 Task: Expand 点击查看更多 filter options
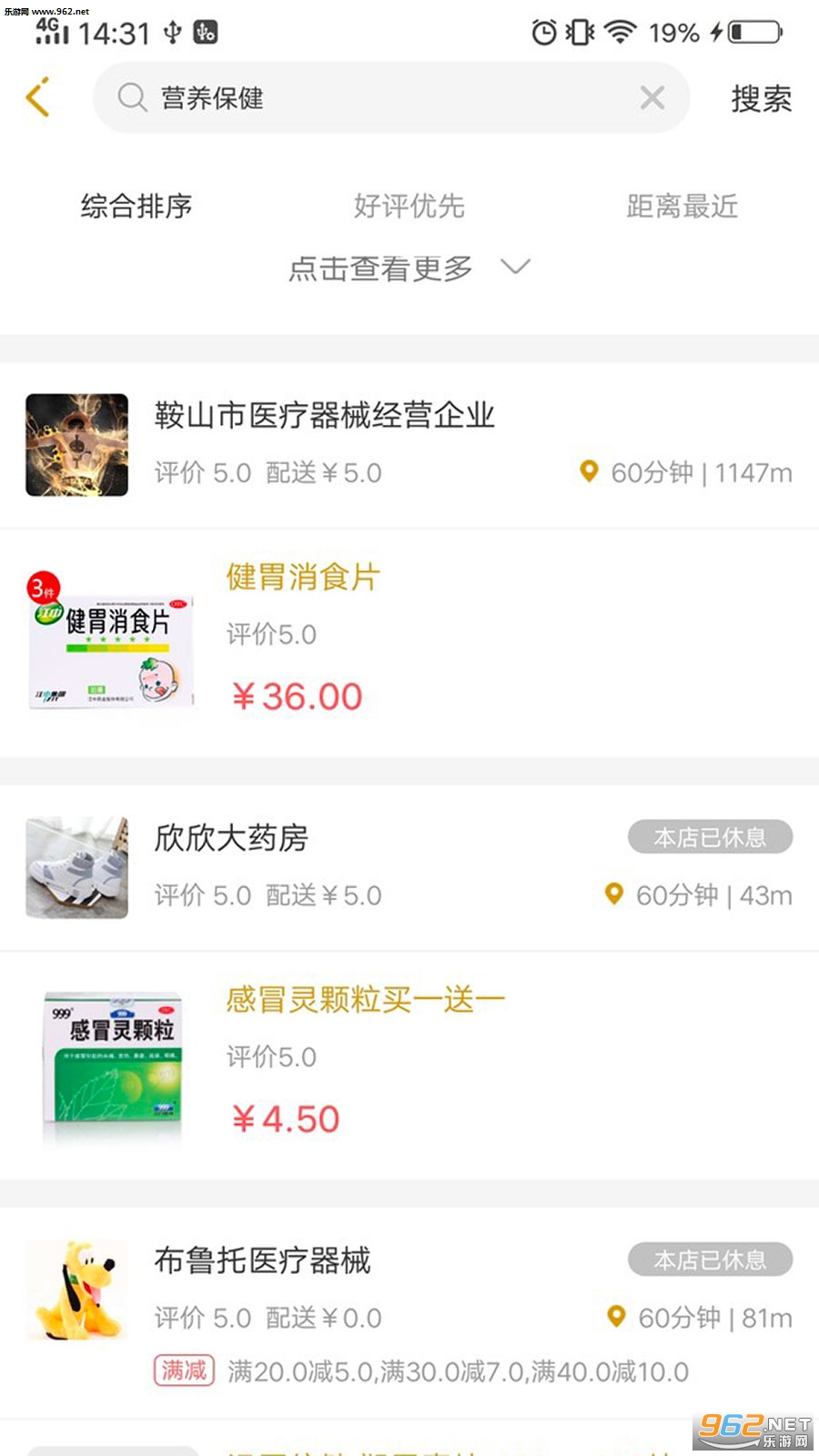click(409, 268)
